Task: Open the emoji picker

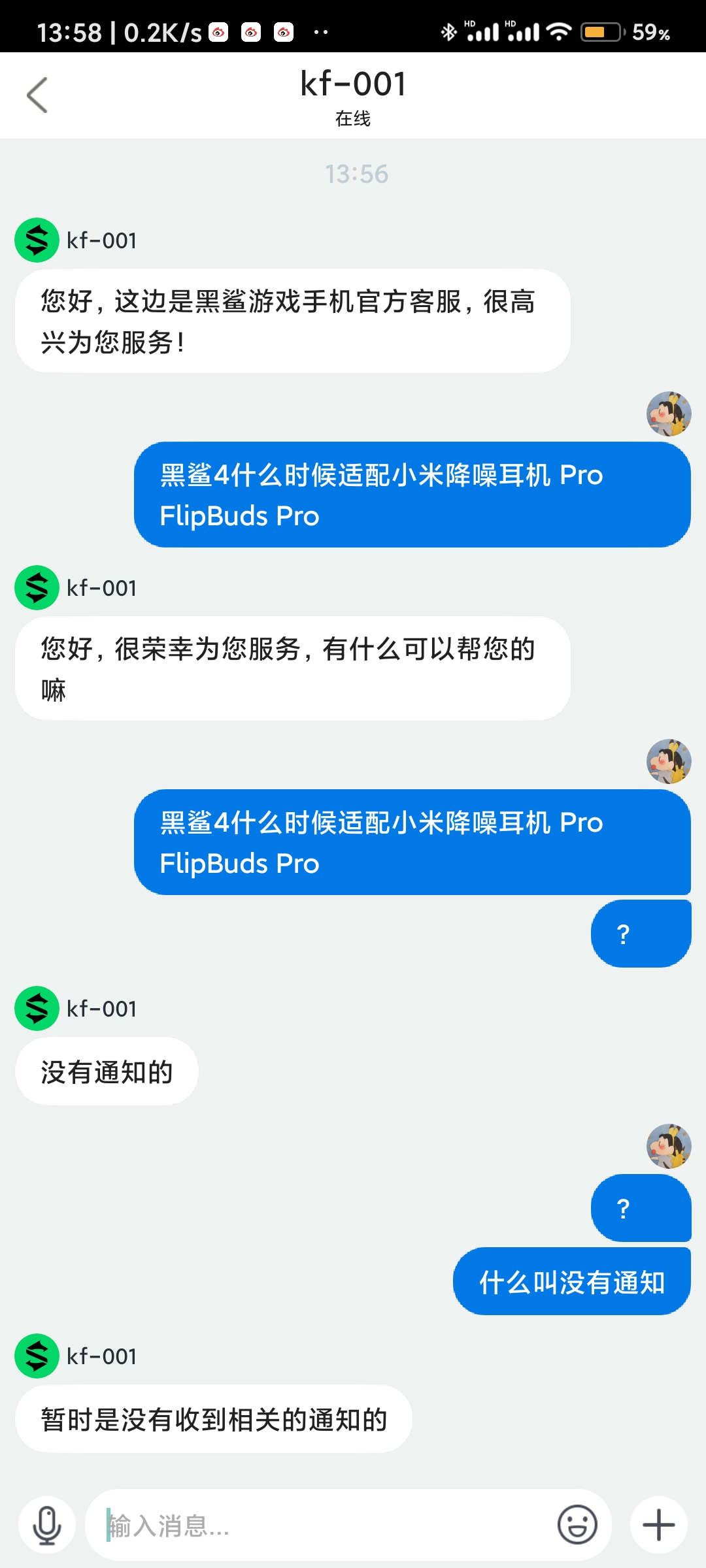Action: click(577, 1526)
